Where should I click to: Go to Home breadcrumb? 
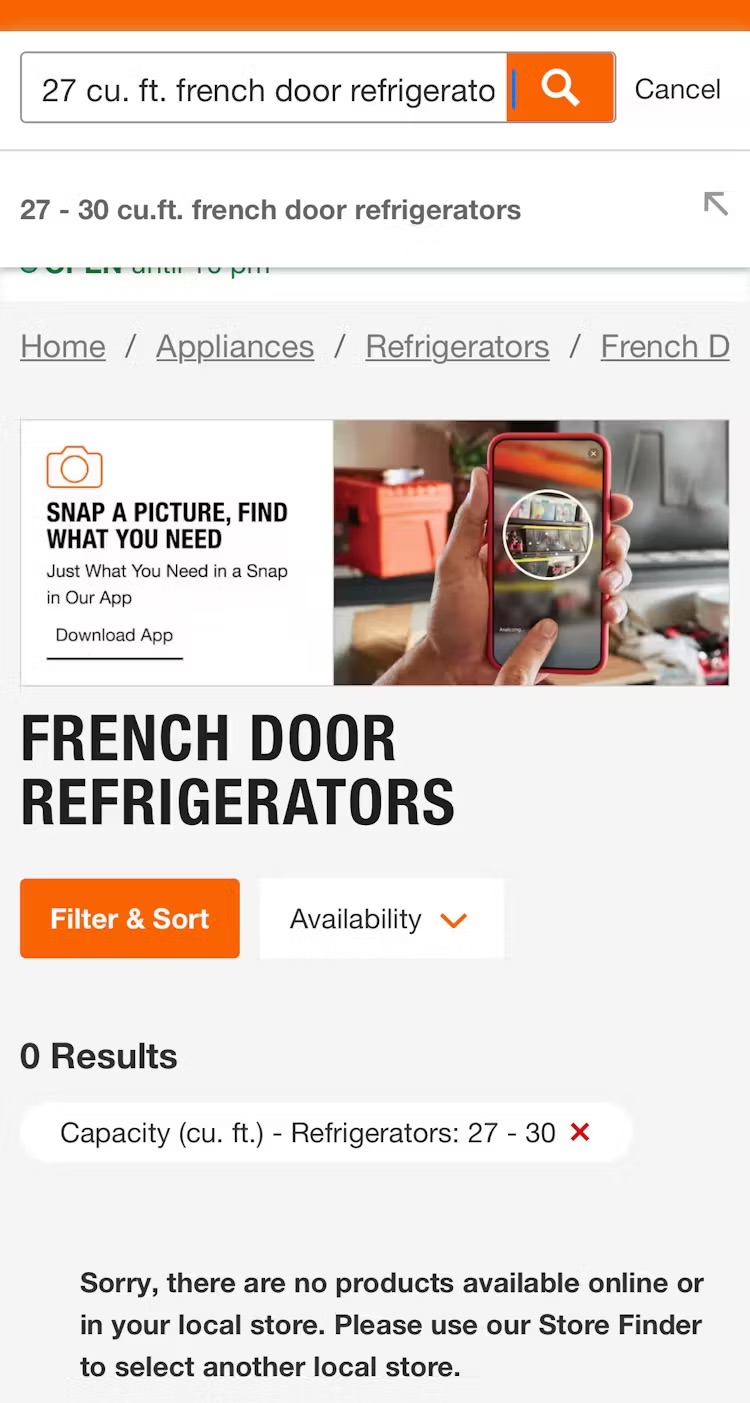pos(63,347)
